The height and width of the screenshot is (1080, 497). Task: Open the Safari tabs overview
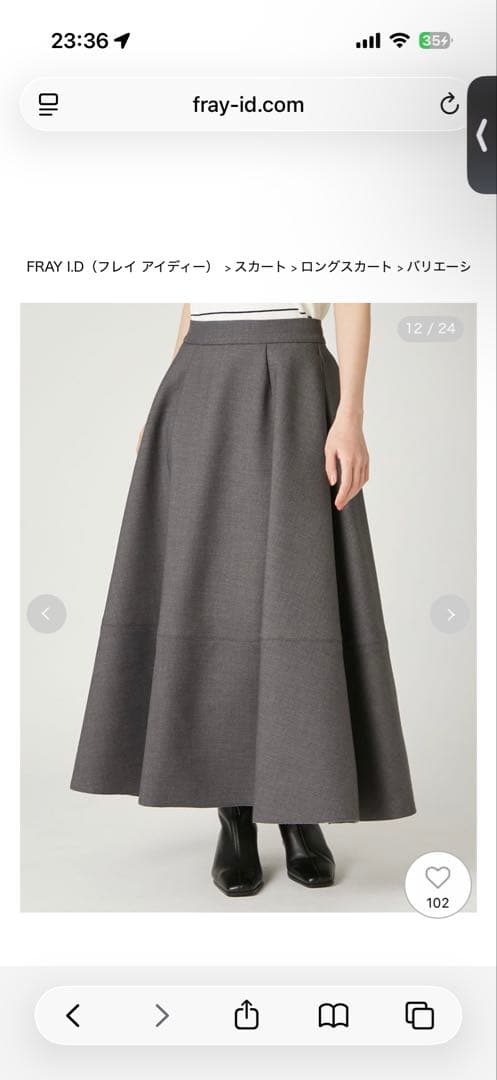tap(419, 1015)
